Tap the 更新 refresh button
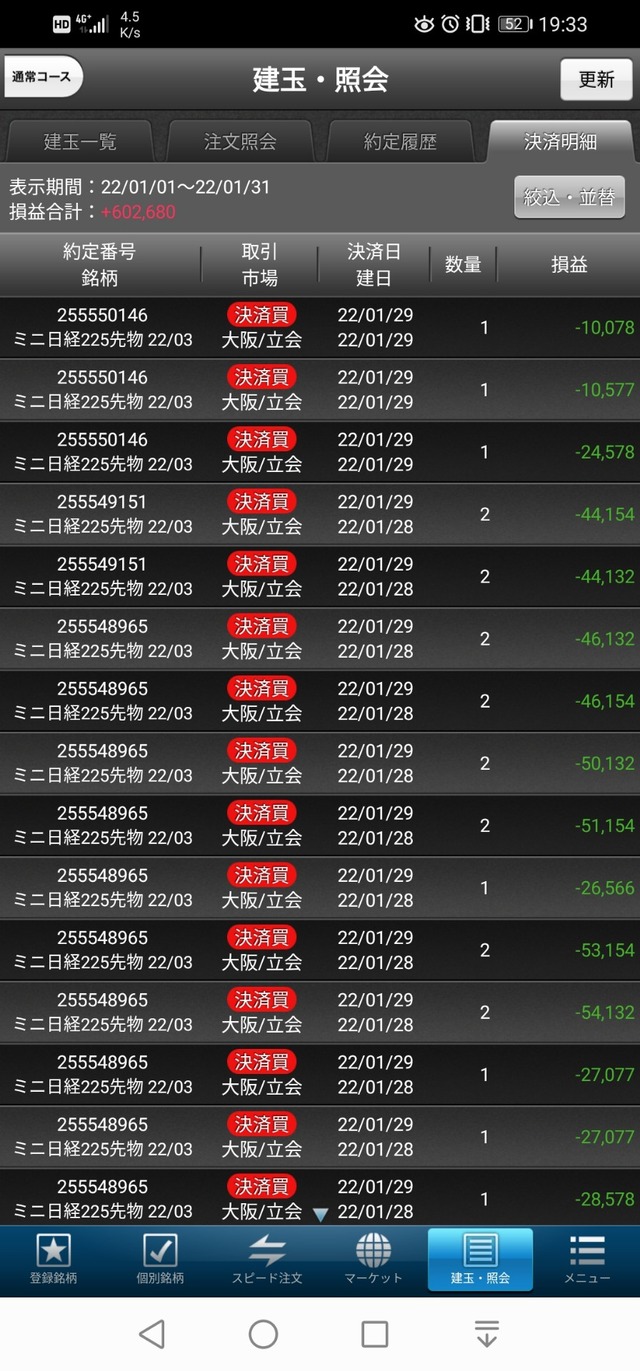This screenshot has height=1371, width=640. click(596, 80)
